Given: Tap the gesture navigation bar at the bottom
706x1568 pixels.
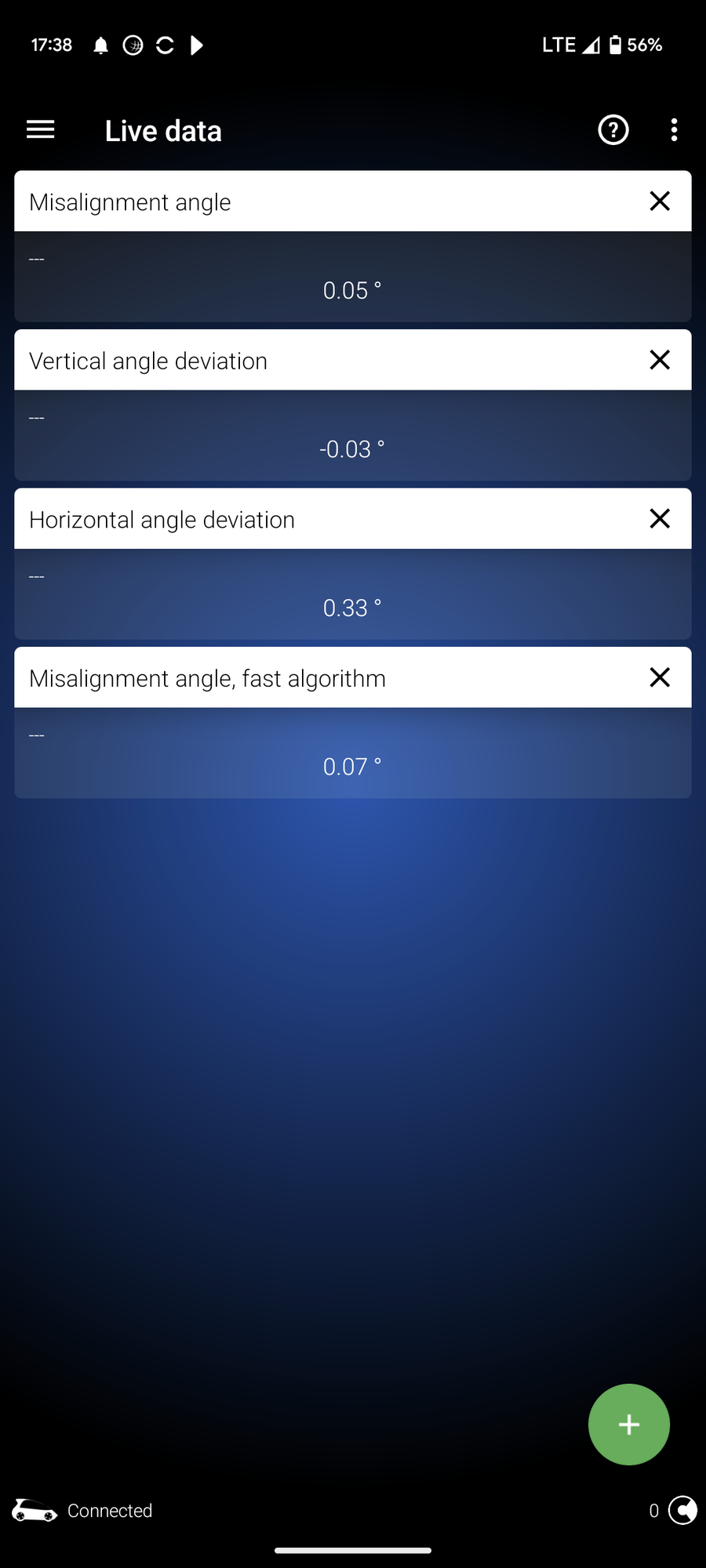Looking at the screenshot, I should coord(352,1549).
